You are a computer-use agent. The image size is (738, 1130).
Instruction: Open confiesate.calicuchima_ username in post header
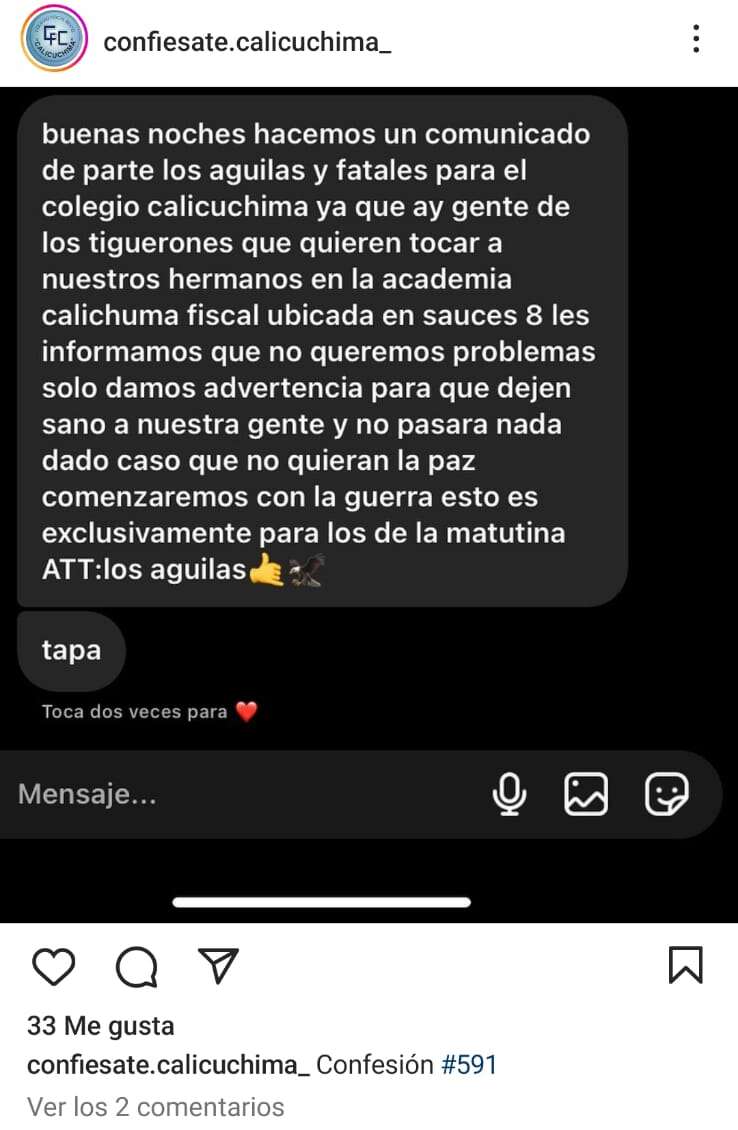click(247, 42)
